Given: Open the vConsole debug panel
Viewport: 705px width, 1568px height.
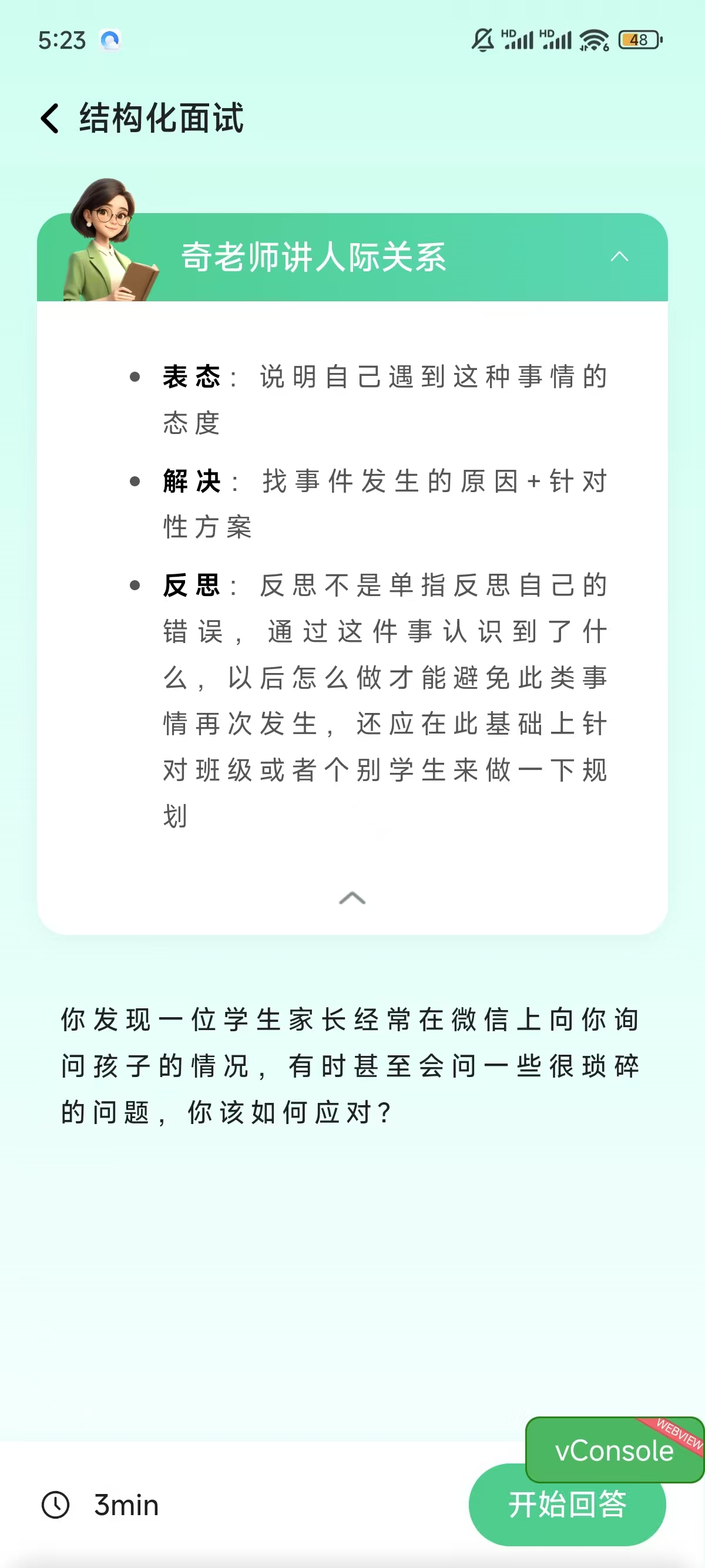Looking at the screenshot, I should (x=613, y=1450).
